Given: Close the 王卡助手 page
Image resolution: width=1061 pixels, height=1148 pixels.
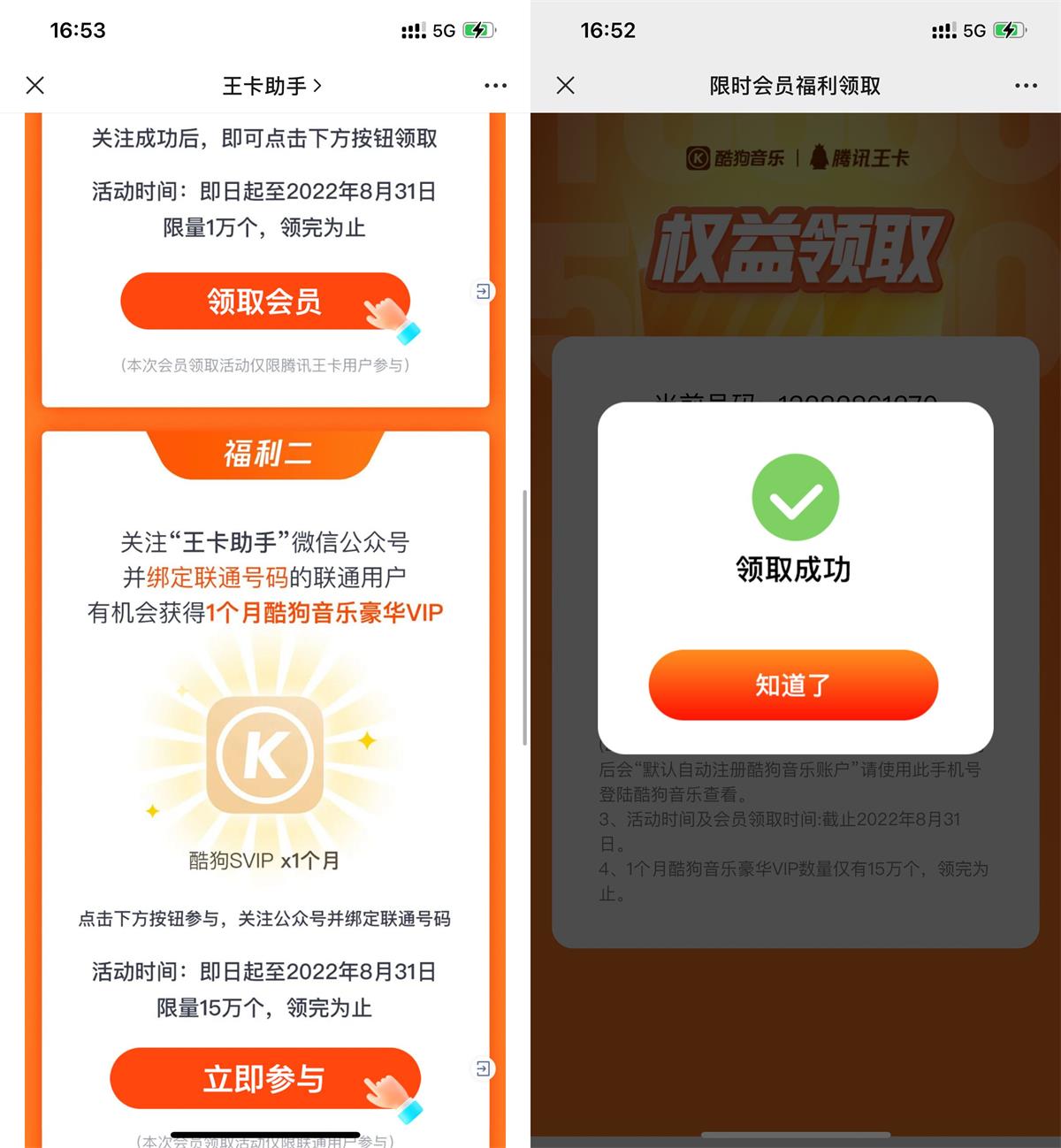Looking at the screenshot, I should coord(35,86).
